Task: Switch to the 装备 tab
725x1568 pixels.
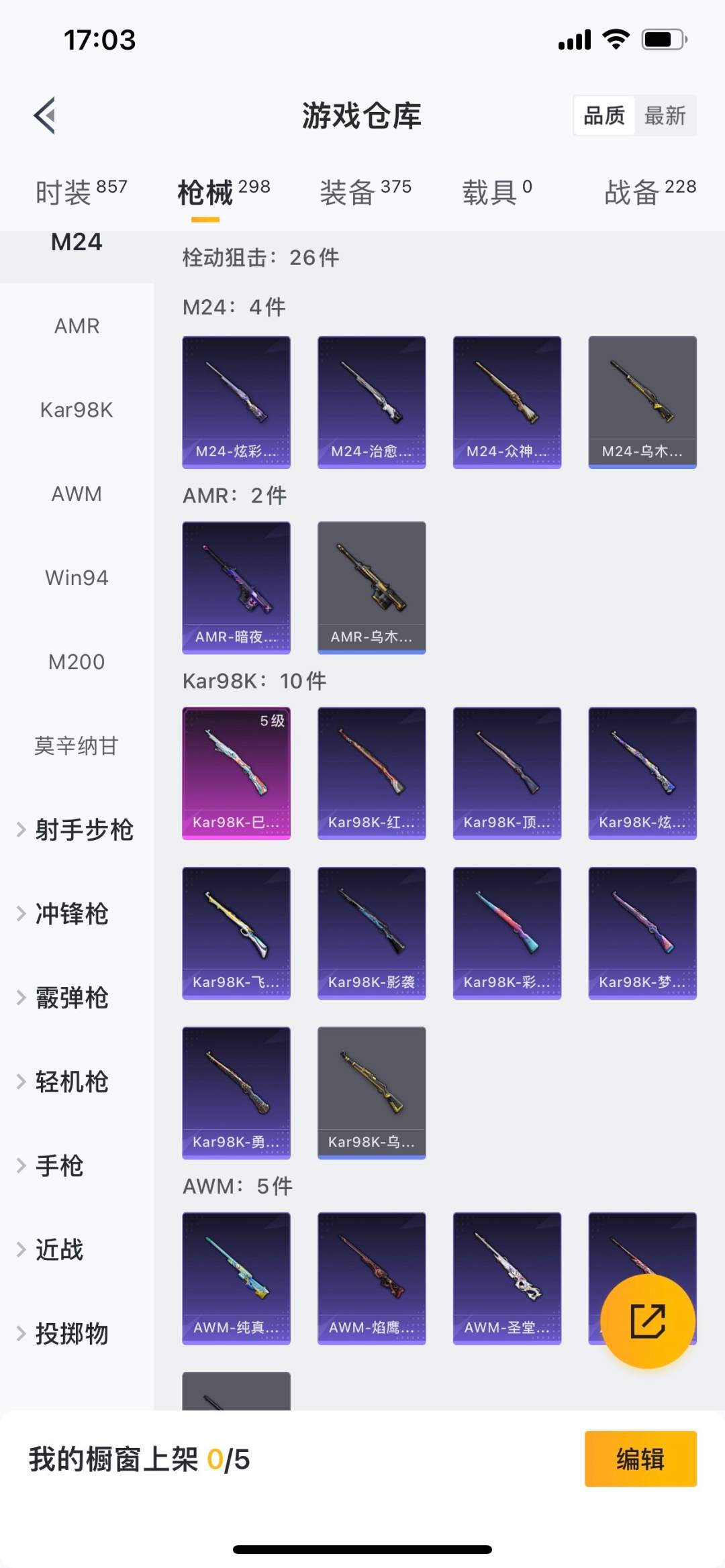Action: 365,193
